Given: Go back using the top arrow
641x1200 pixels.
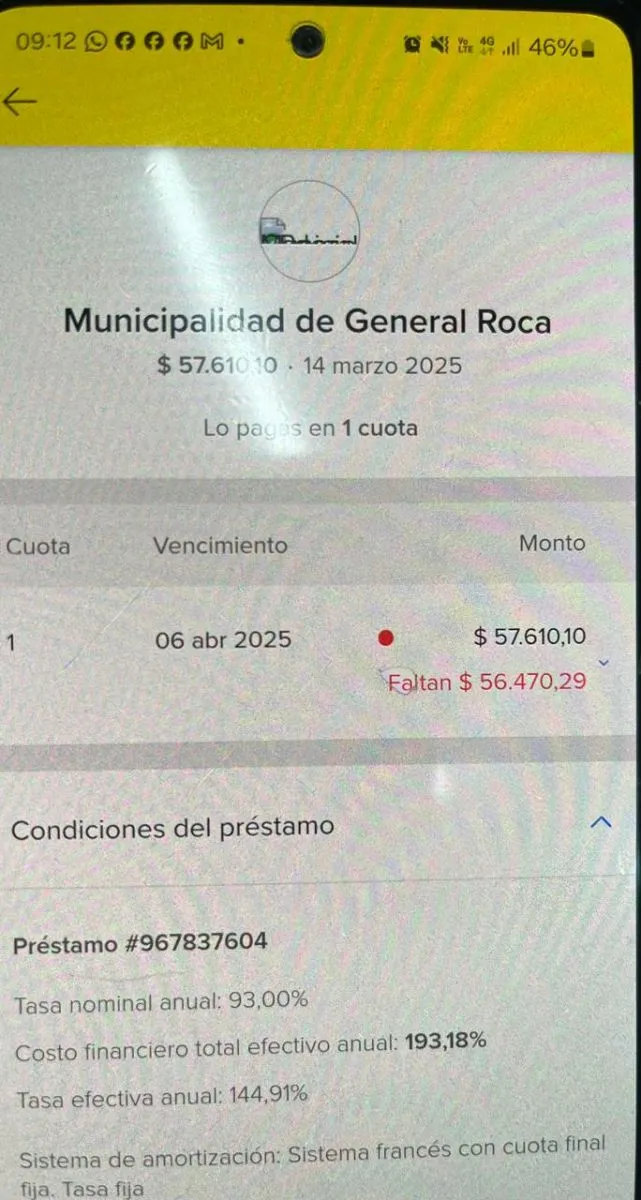Looking at the screenshot, I should coord(20,102).
